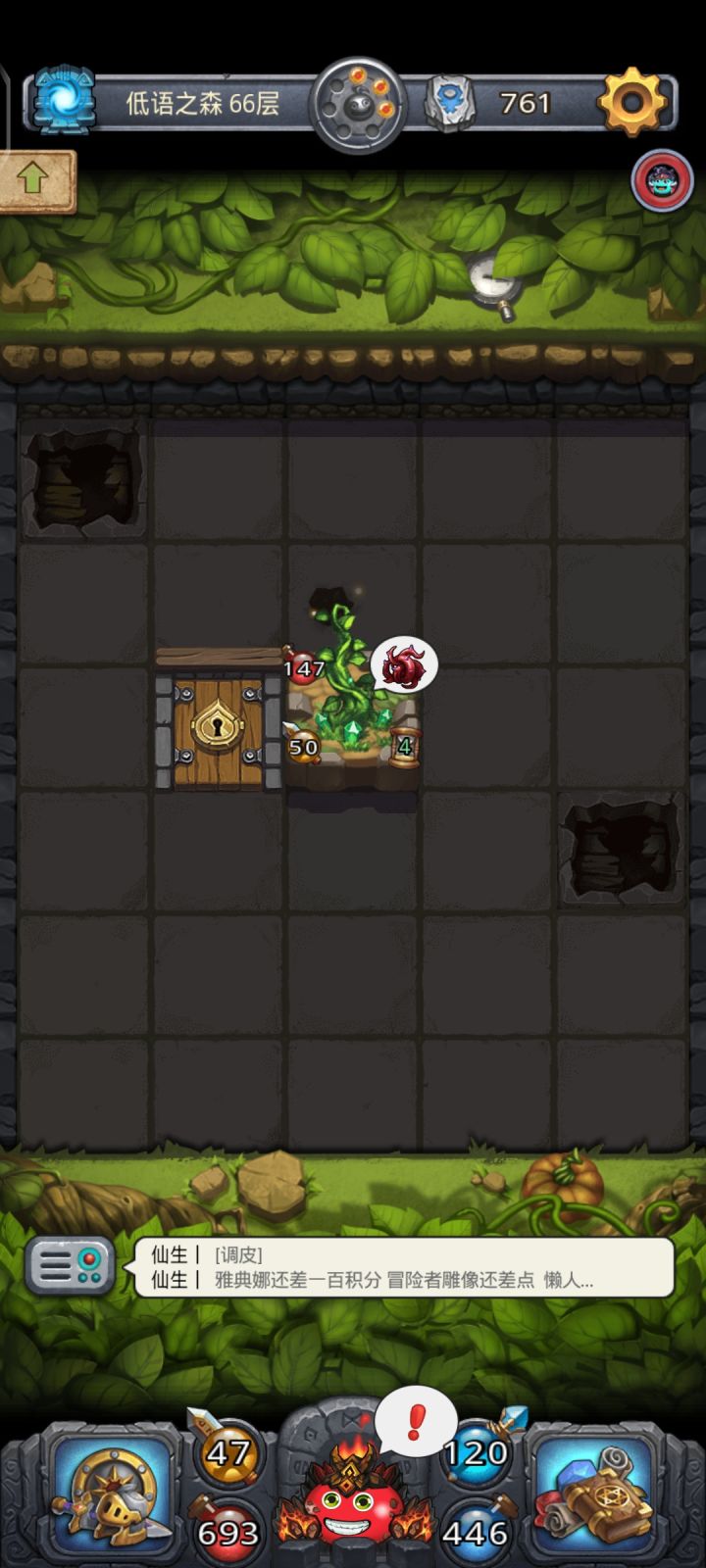Select the beanstalk crystal tile
The image size is (706, 1568).
tap(353, 725)
